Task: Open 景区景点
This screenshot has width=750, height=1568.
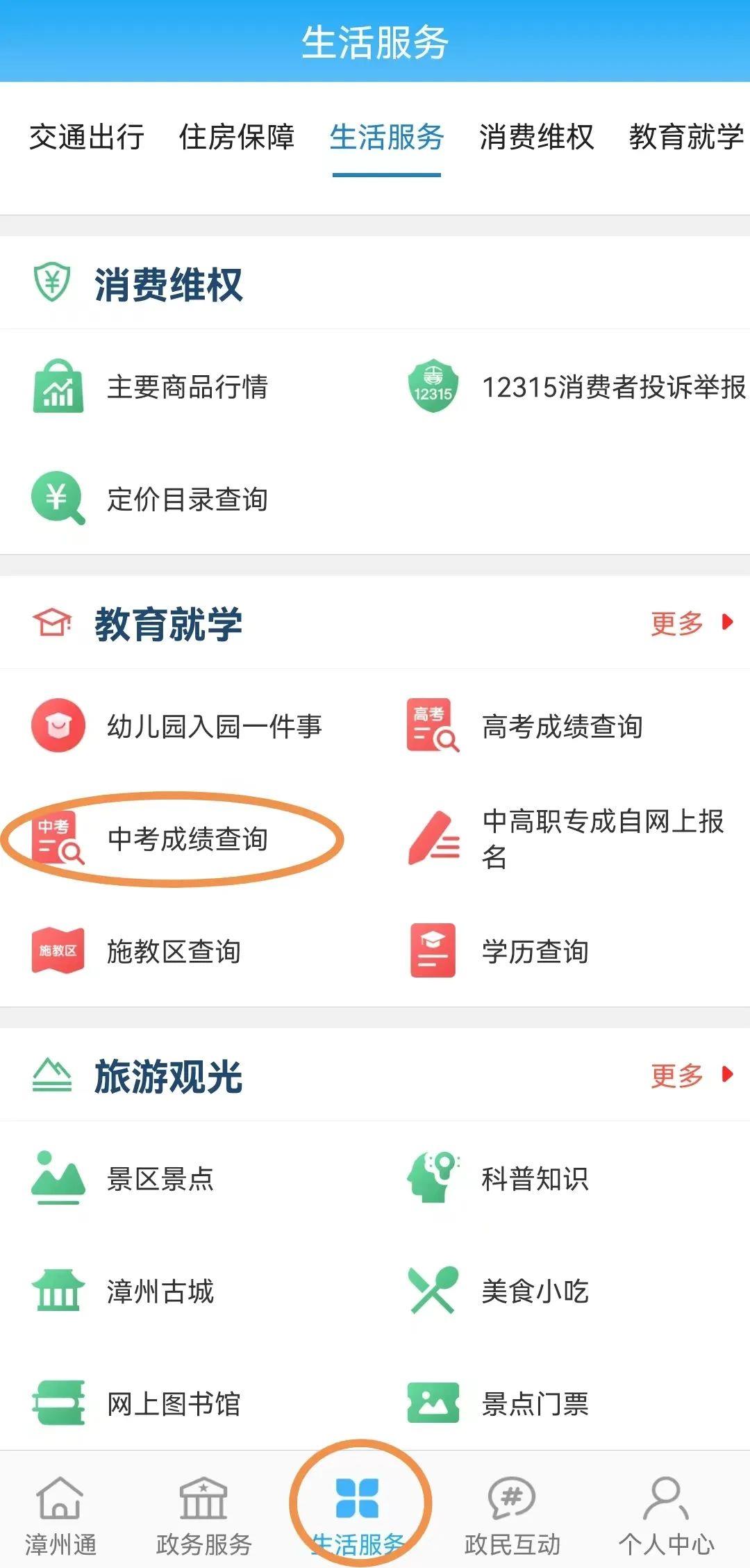Action: pos(160,1179)
